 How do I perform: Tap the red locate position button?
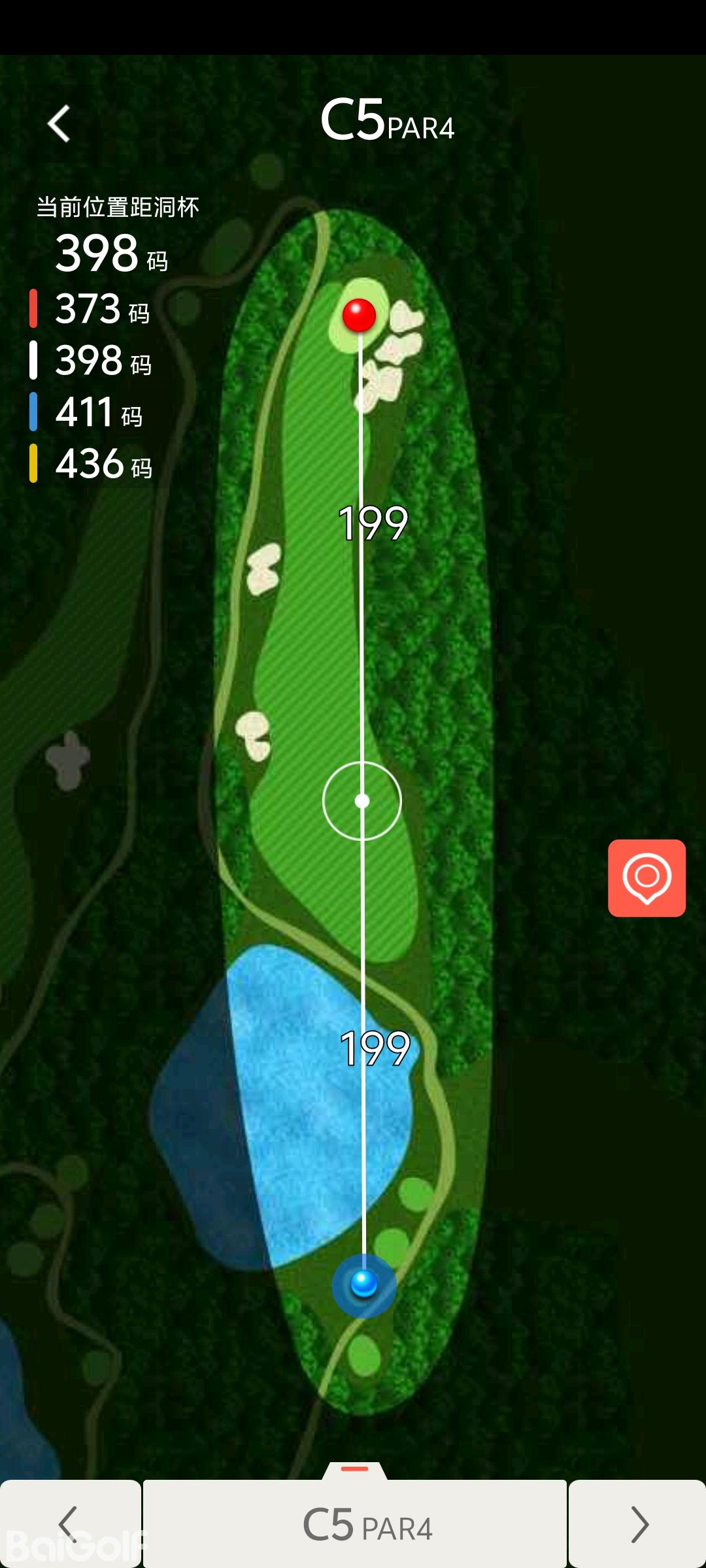pos(647,877)
